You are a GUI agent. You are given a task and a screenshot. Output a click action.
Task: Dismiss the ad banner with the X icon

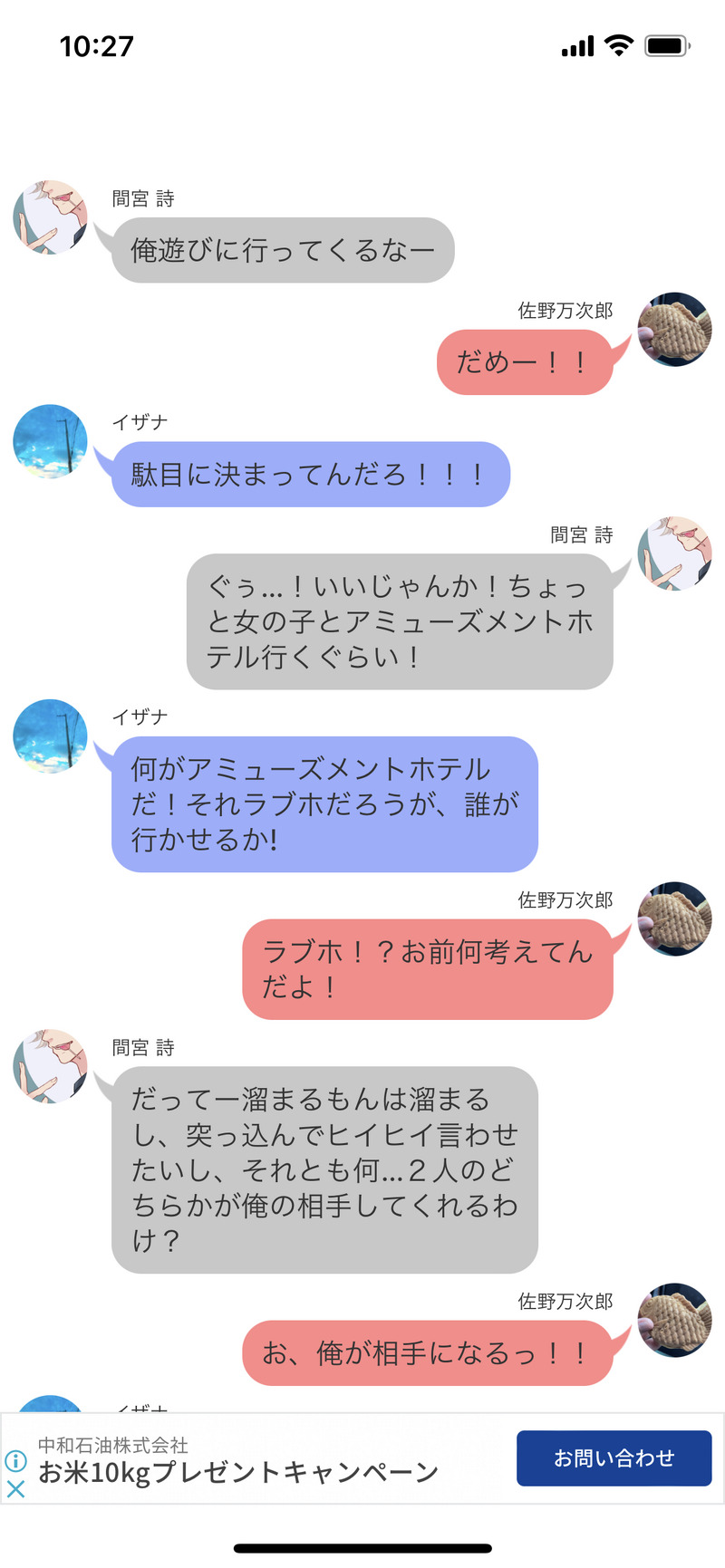[15, 1488]
